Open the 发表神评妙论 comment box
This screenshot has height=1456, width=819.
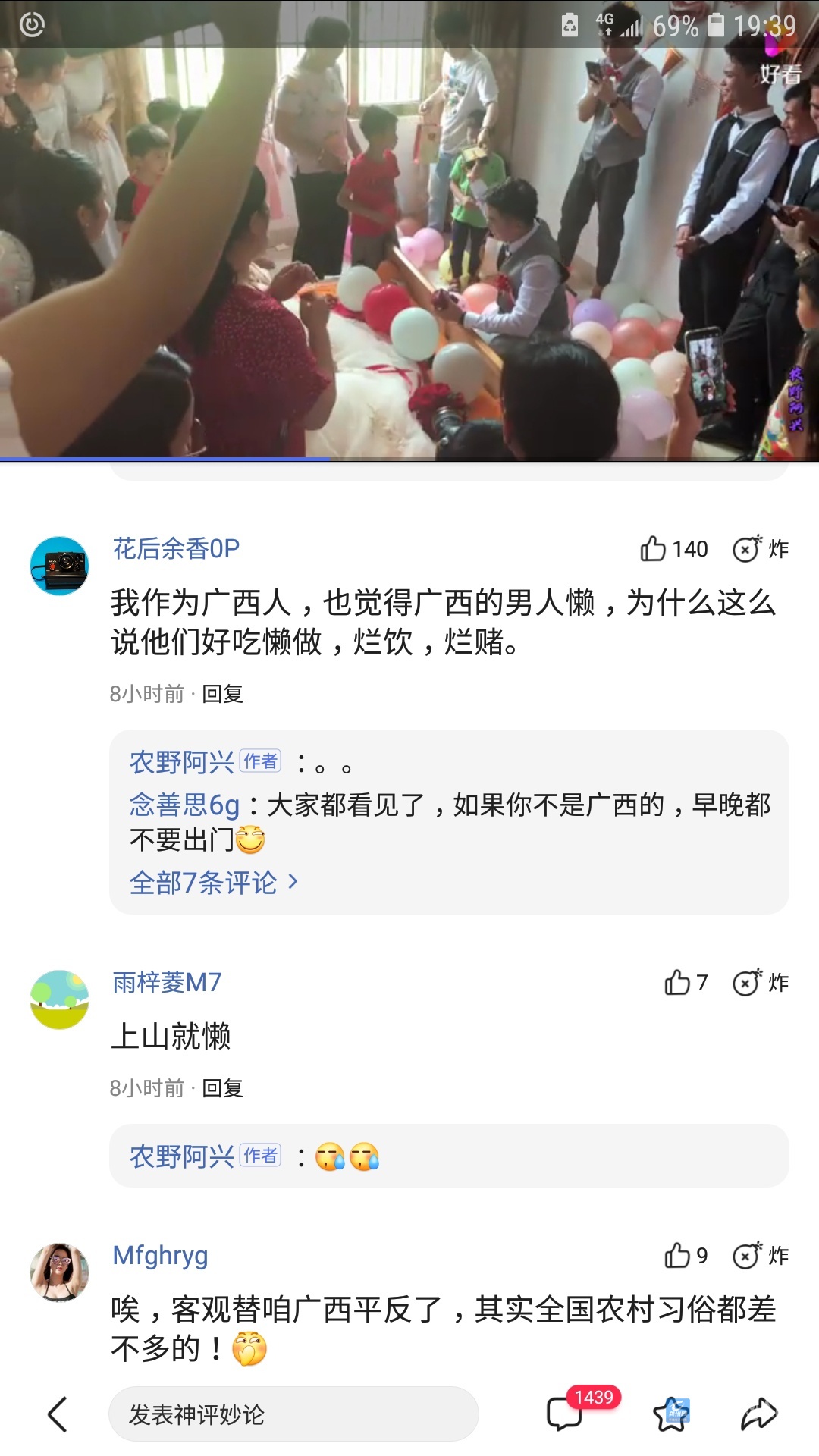point(293,1414)
